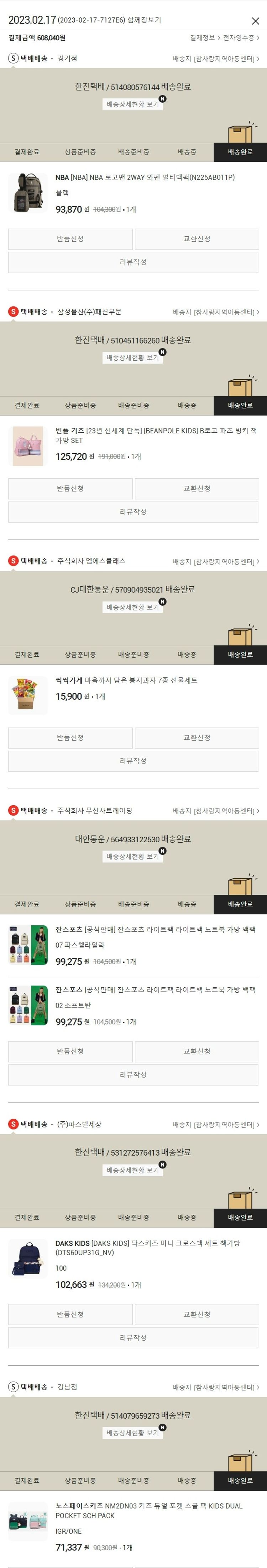
Task: Write a review for DAKS KIDS bag
Action: click(132, 1337)
